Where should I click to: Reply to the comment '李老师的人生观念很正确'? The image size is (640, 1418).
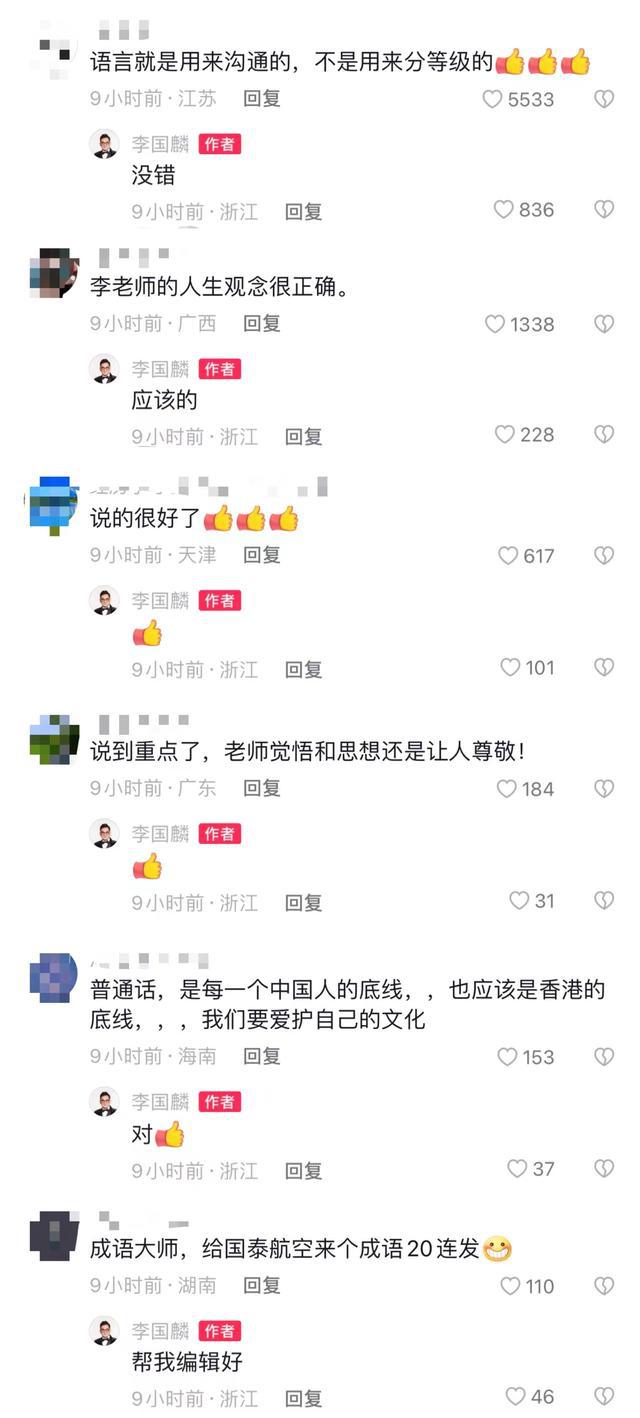pos(262,323)
